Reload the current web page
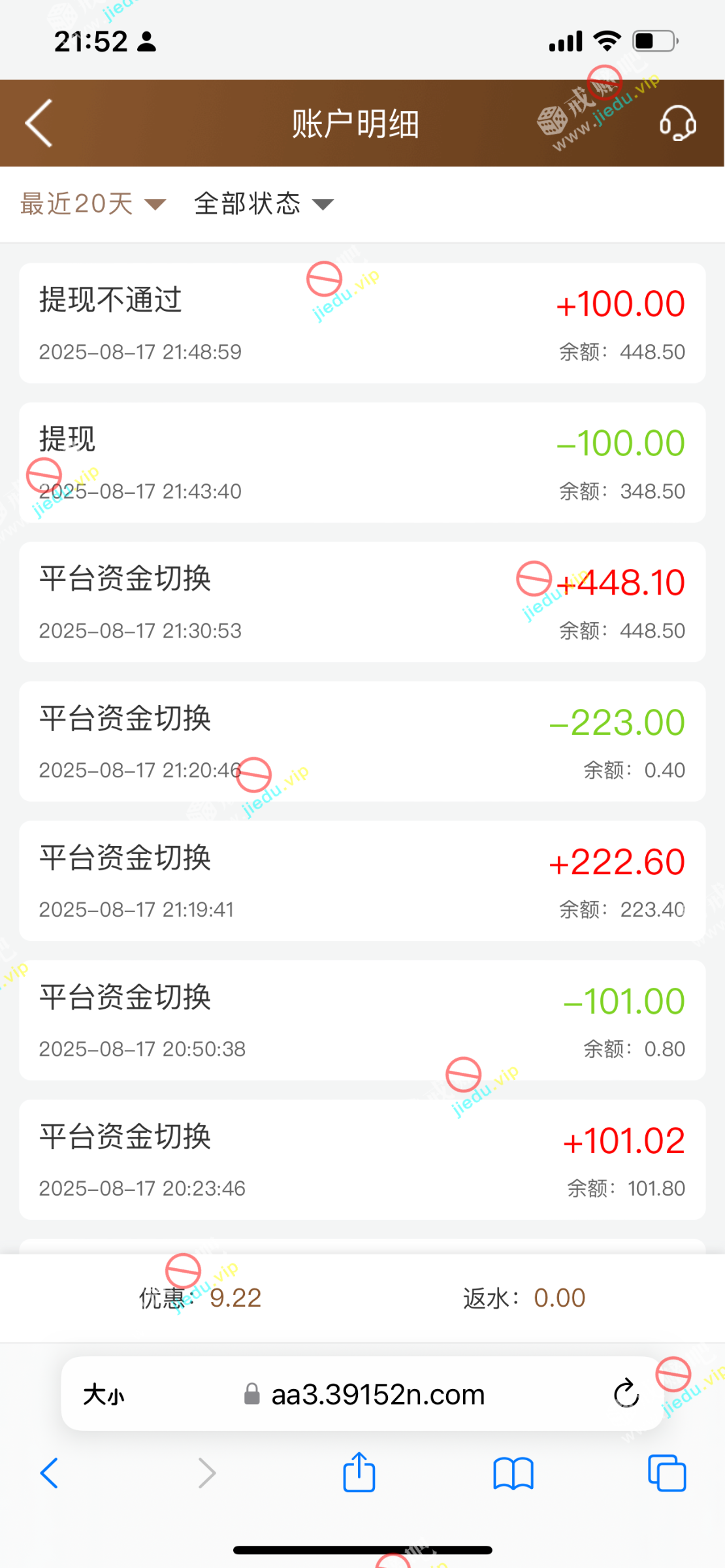Image resolution: width=725 pixels, height=1568 pixels. point(626,1394)
